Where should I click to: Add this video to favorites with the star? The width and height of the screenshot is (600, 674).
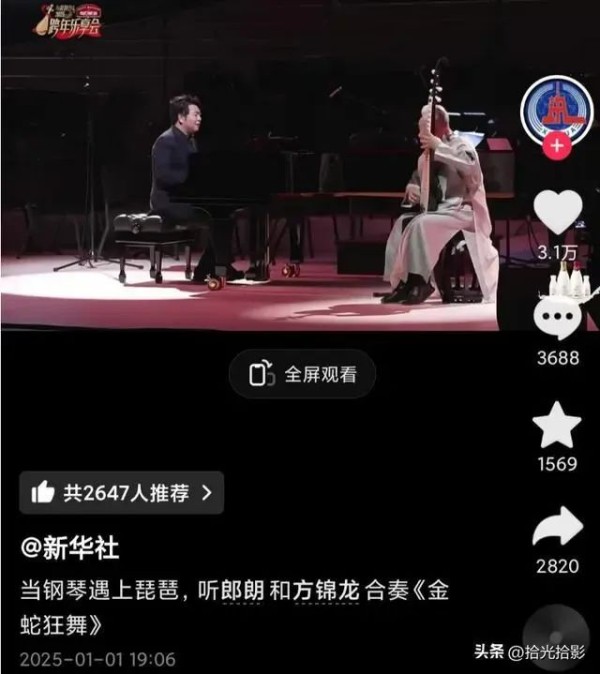[557, 425]
